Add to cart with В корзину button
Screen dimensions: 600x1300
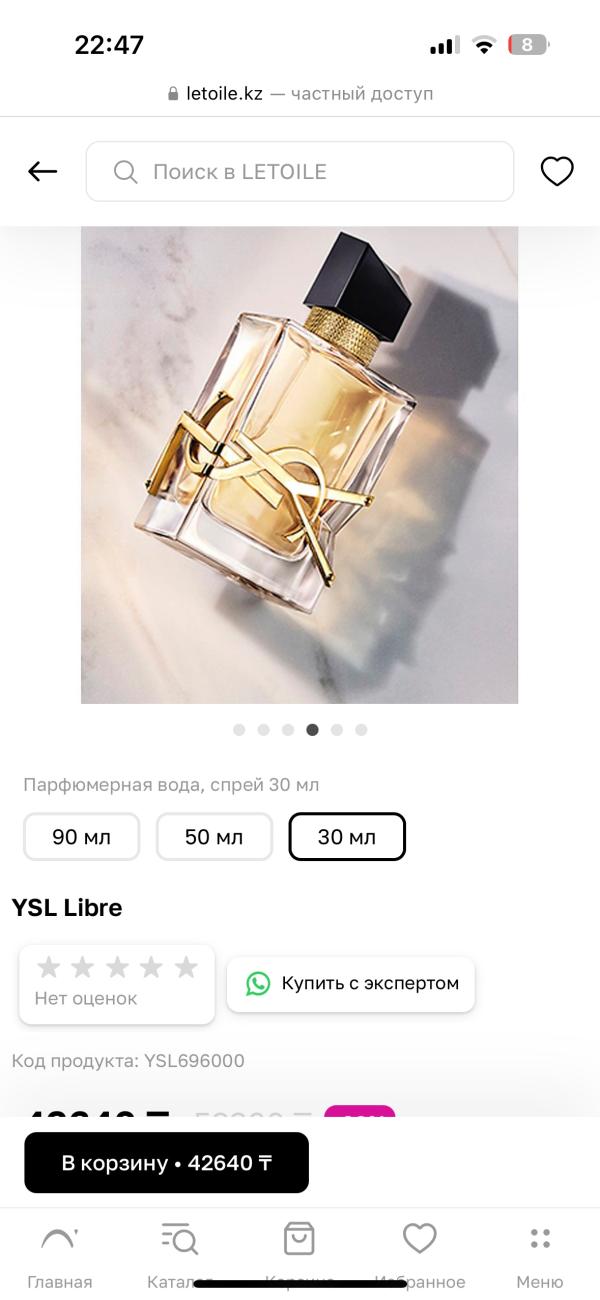(166, 1163)
